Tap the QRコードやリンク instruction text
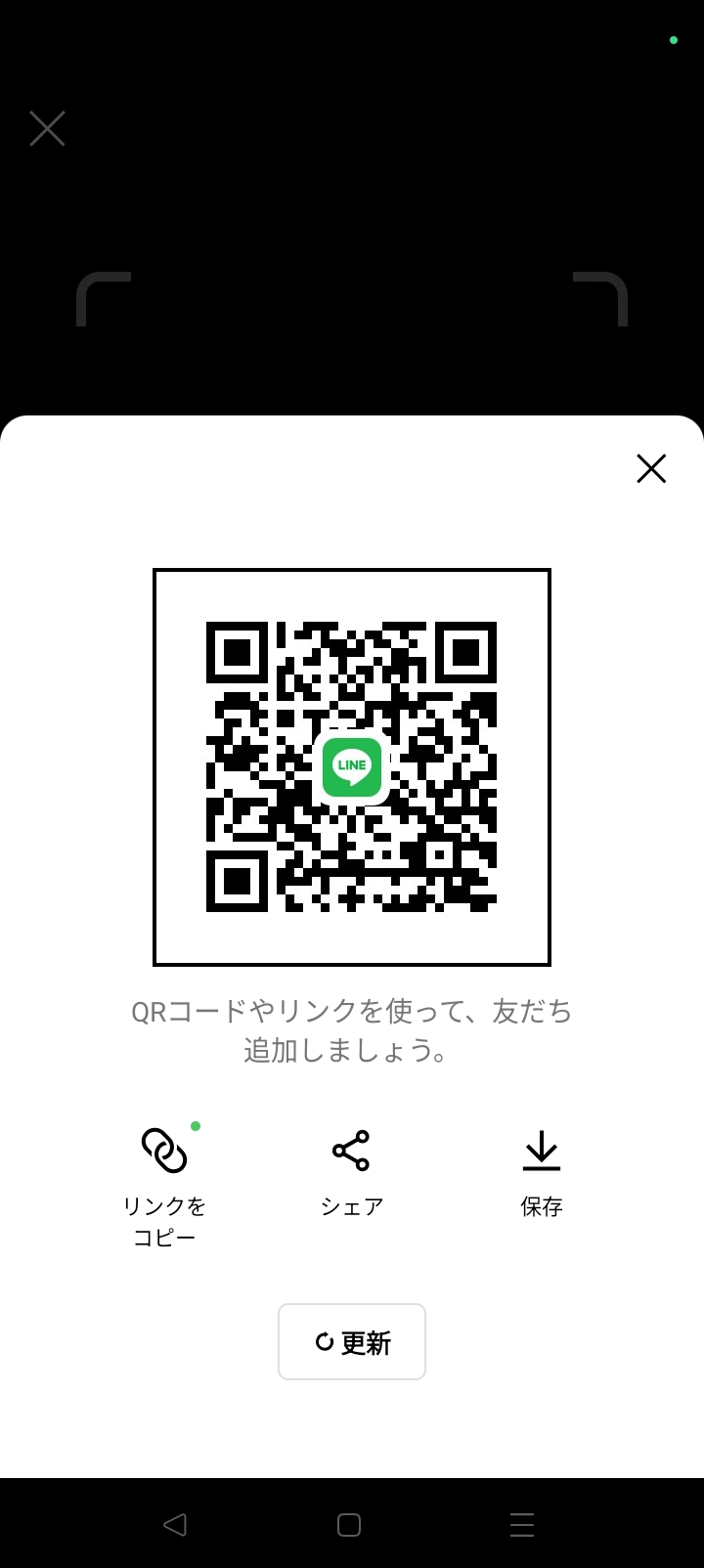704x1568 pixels. (x=351, y=1031)
